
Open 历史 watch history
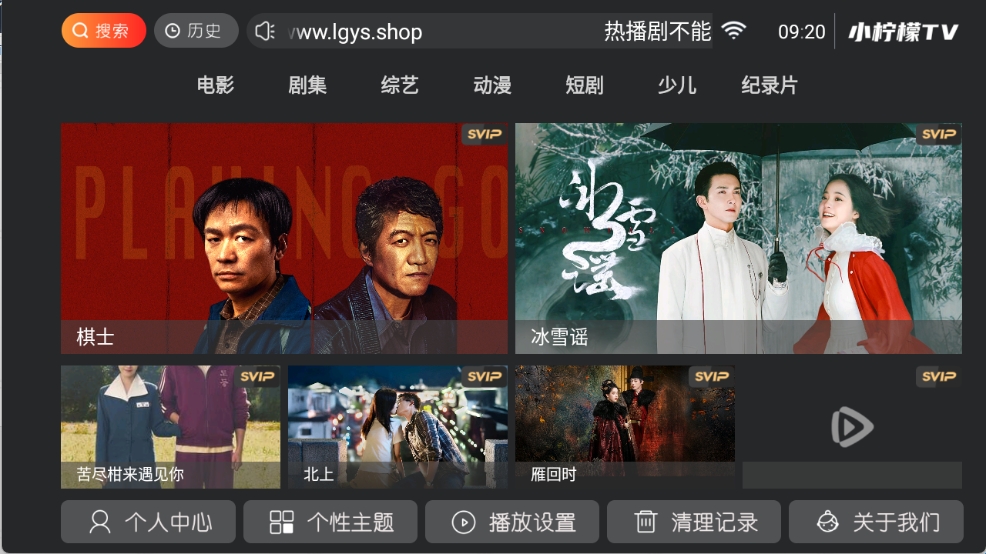point(195,31)
